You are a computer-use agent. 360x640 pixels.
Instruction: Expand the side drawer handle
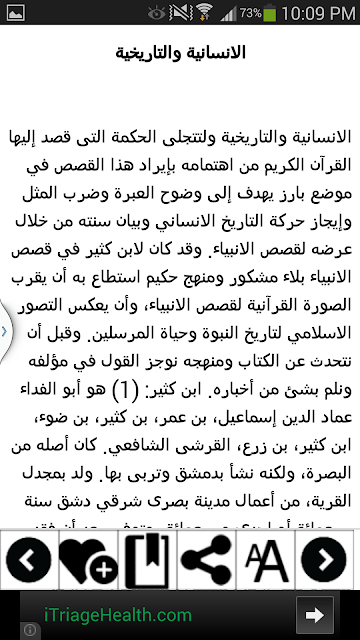5,331
